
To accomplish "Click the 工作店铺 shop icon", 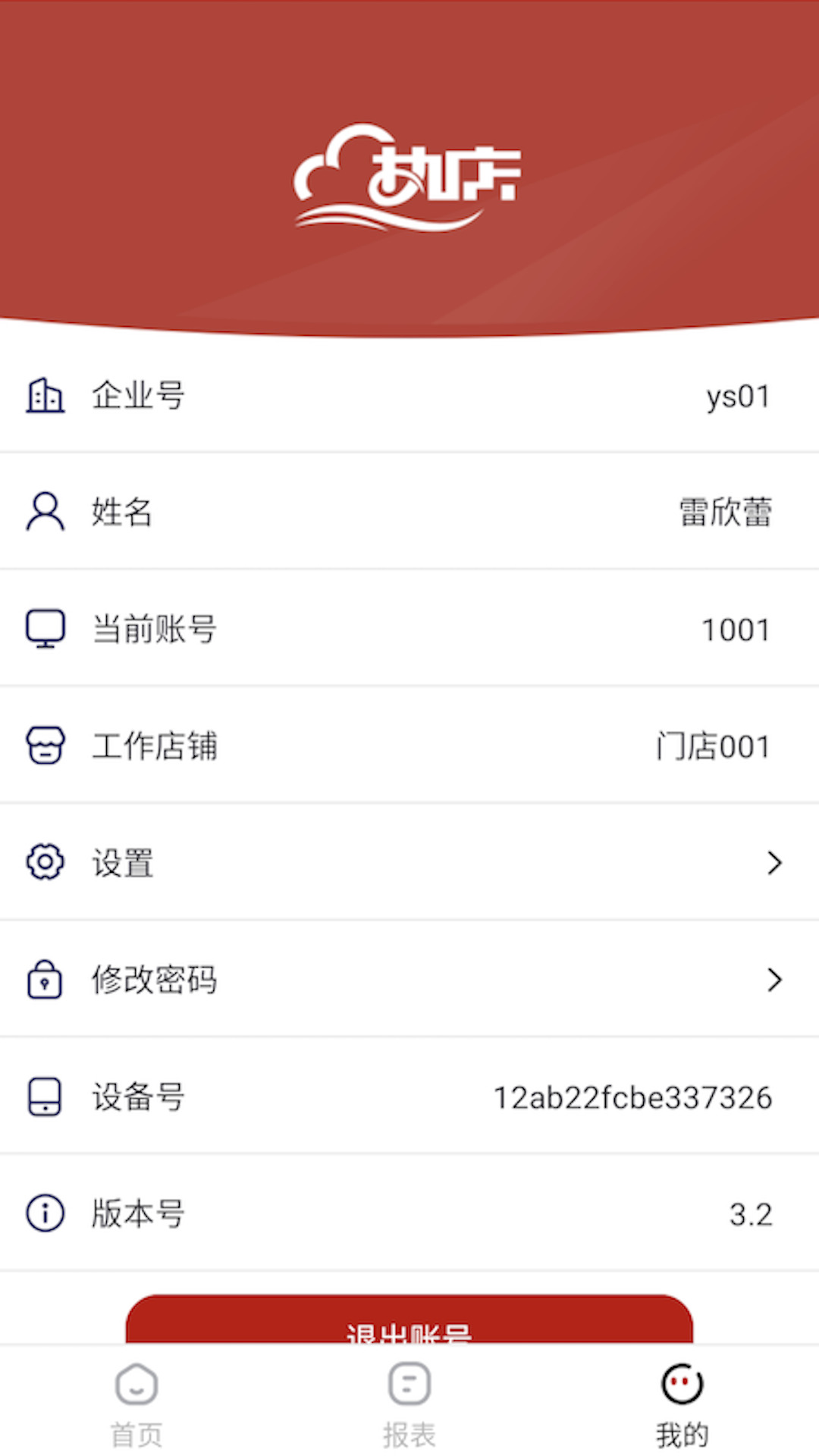I will click(x=44, y=745).
